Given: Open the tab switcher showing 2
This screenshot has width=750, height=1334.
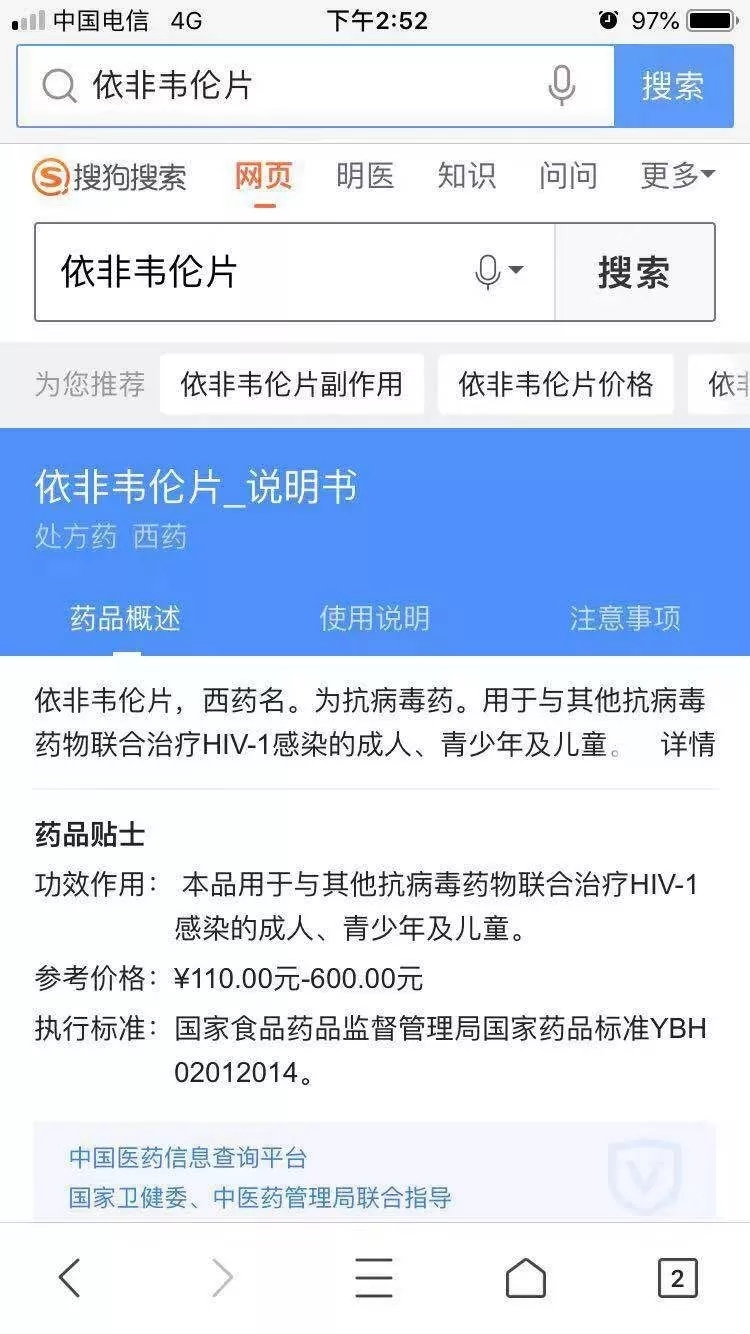Looking at the screenshot, I should tap(677, 1277).
